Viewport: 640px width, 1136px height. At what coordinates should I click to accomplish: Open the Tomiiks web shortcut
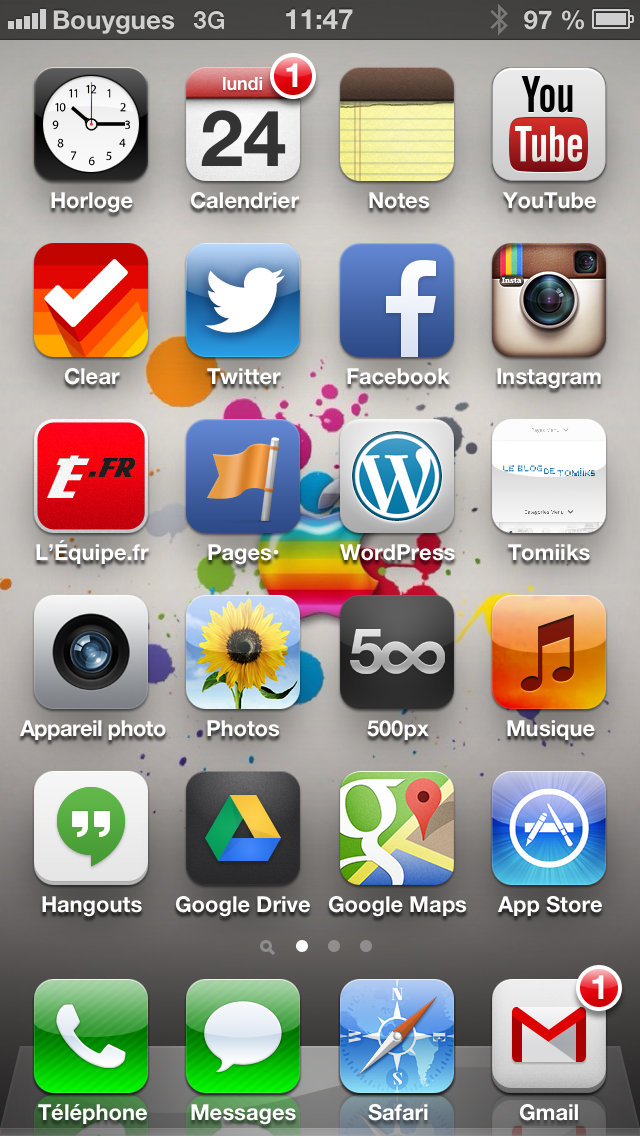tap(549, 476)
